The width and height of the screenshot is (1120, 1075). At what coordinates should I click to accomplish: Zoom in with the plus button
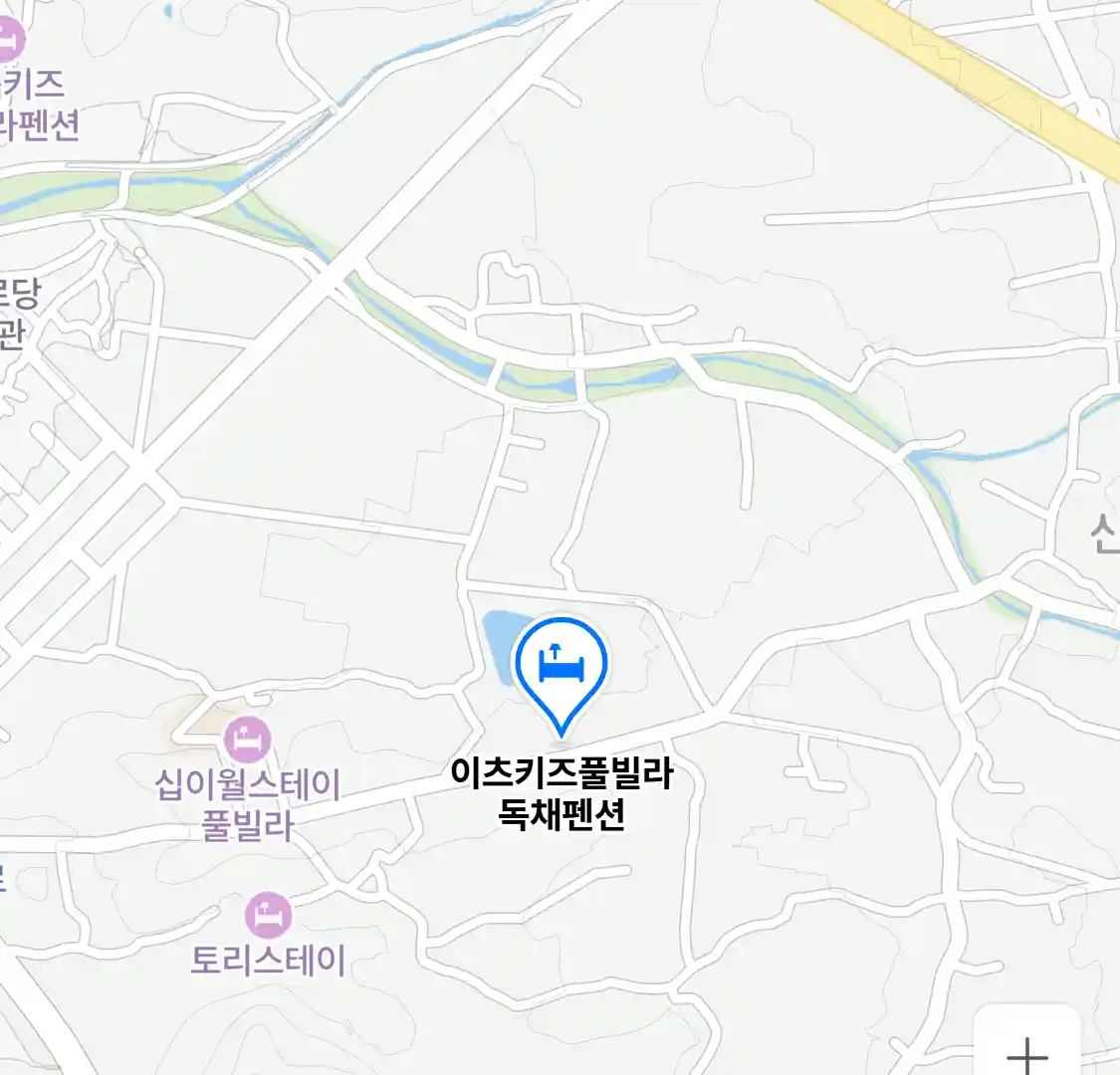pos(1026,1050)
